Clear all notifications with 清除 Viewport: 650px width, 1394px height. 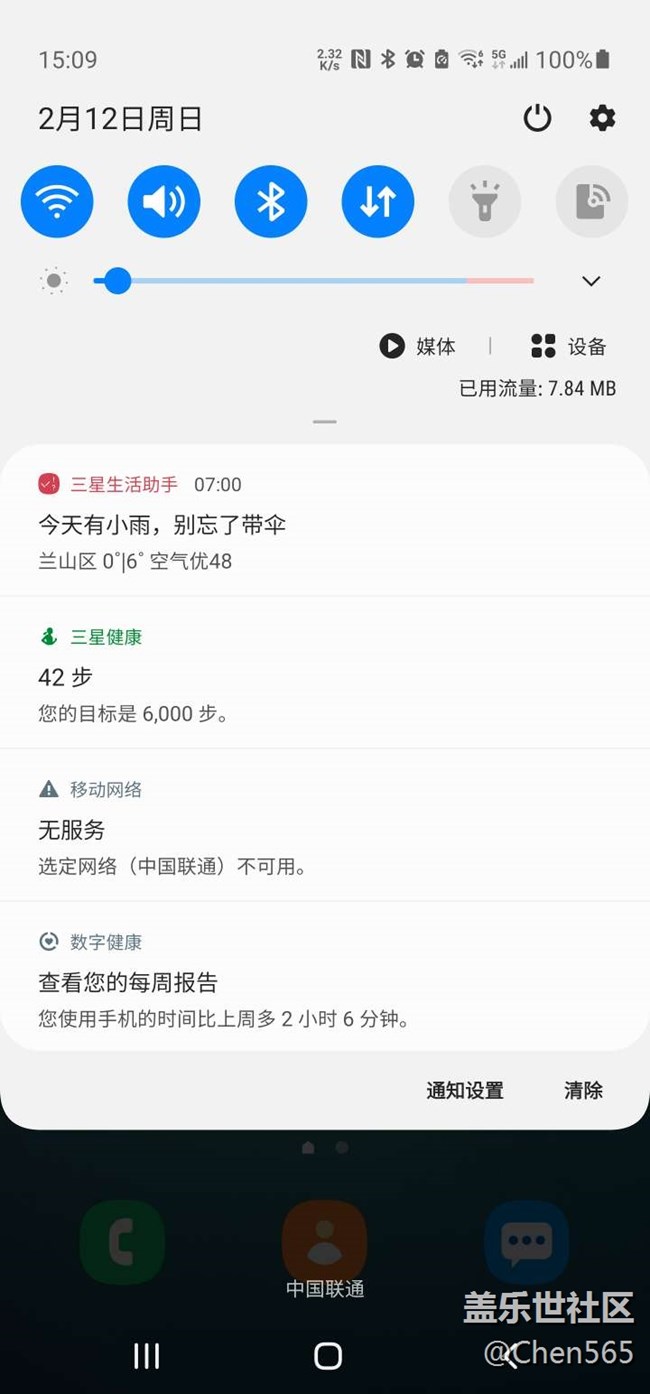tap(583, 1090)
